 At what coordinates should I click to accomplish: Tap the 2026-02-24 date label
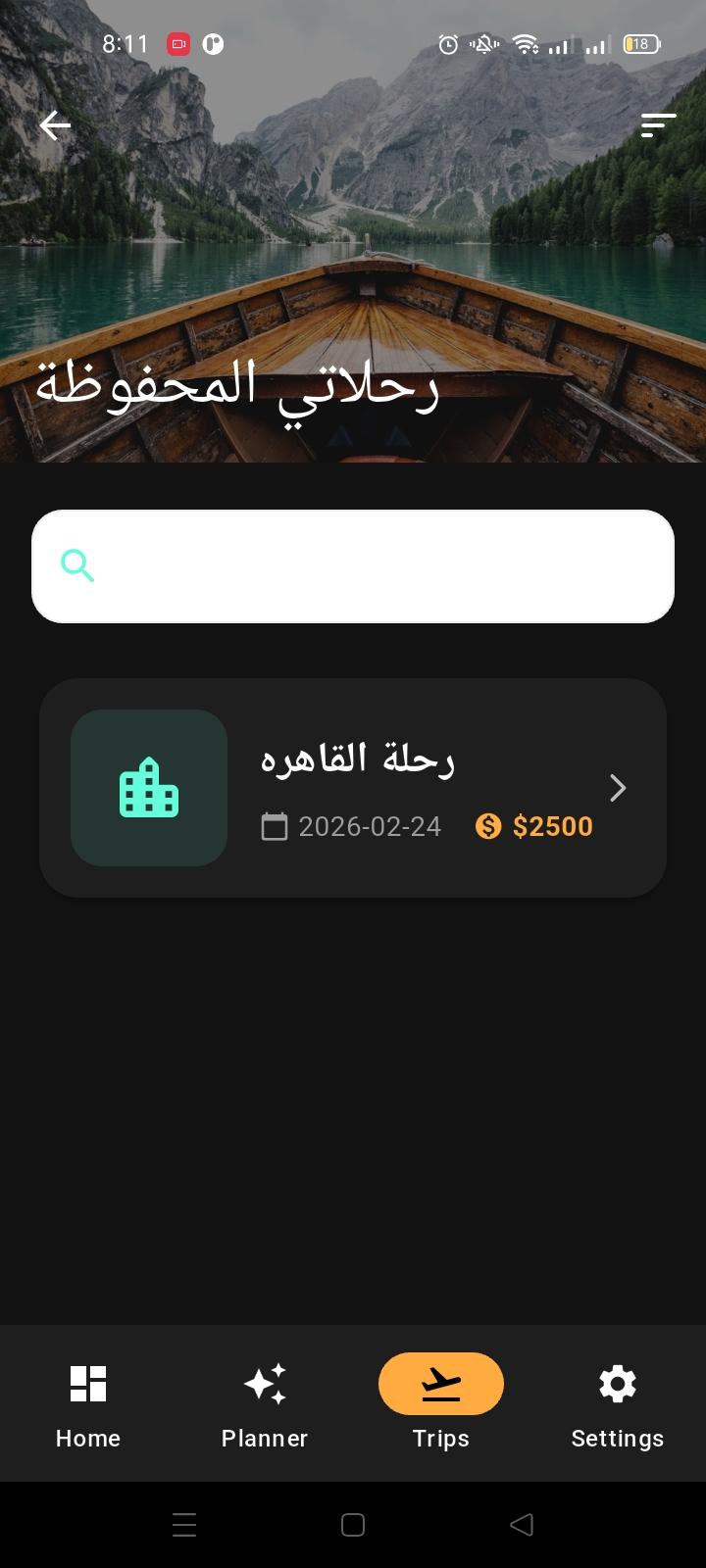(370, 826)
